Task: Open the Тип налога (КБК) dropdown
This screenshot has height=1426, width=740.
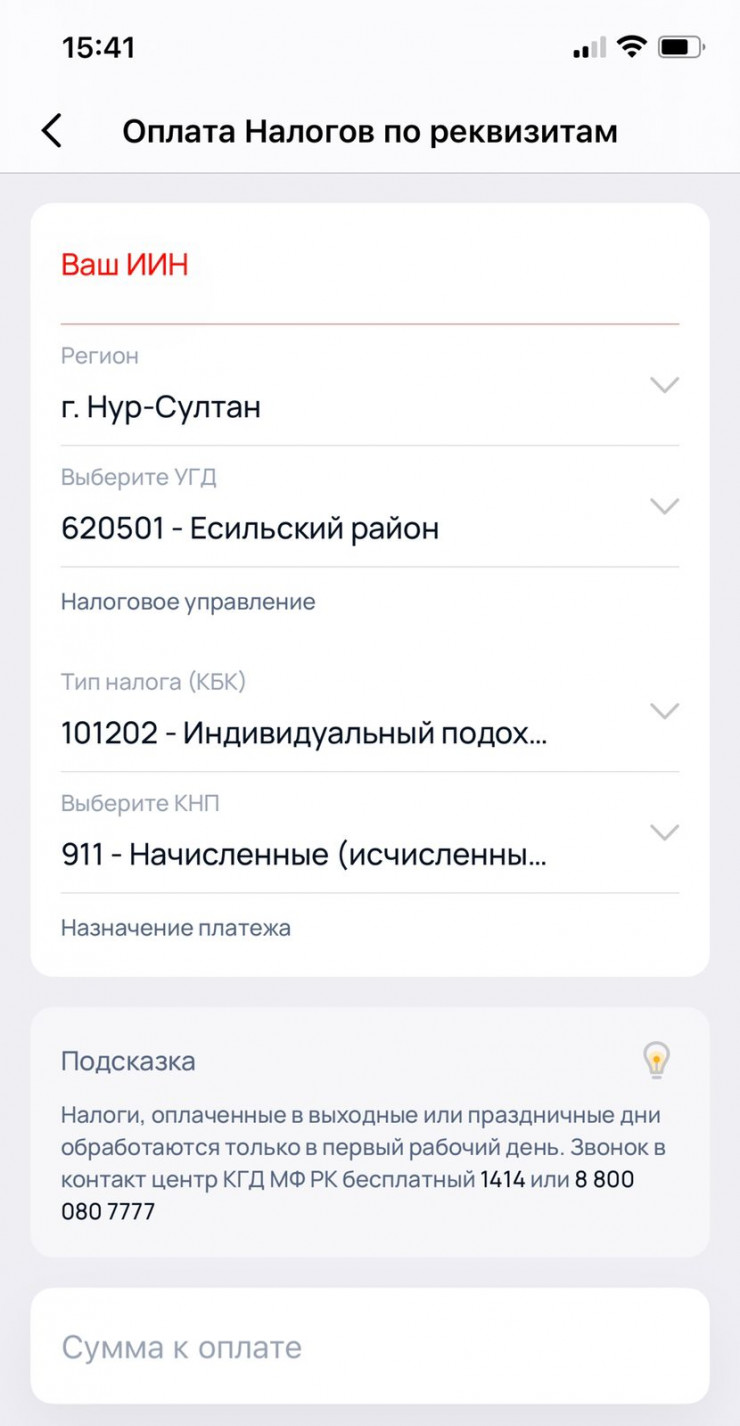Action: [369, 713]
